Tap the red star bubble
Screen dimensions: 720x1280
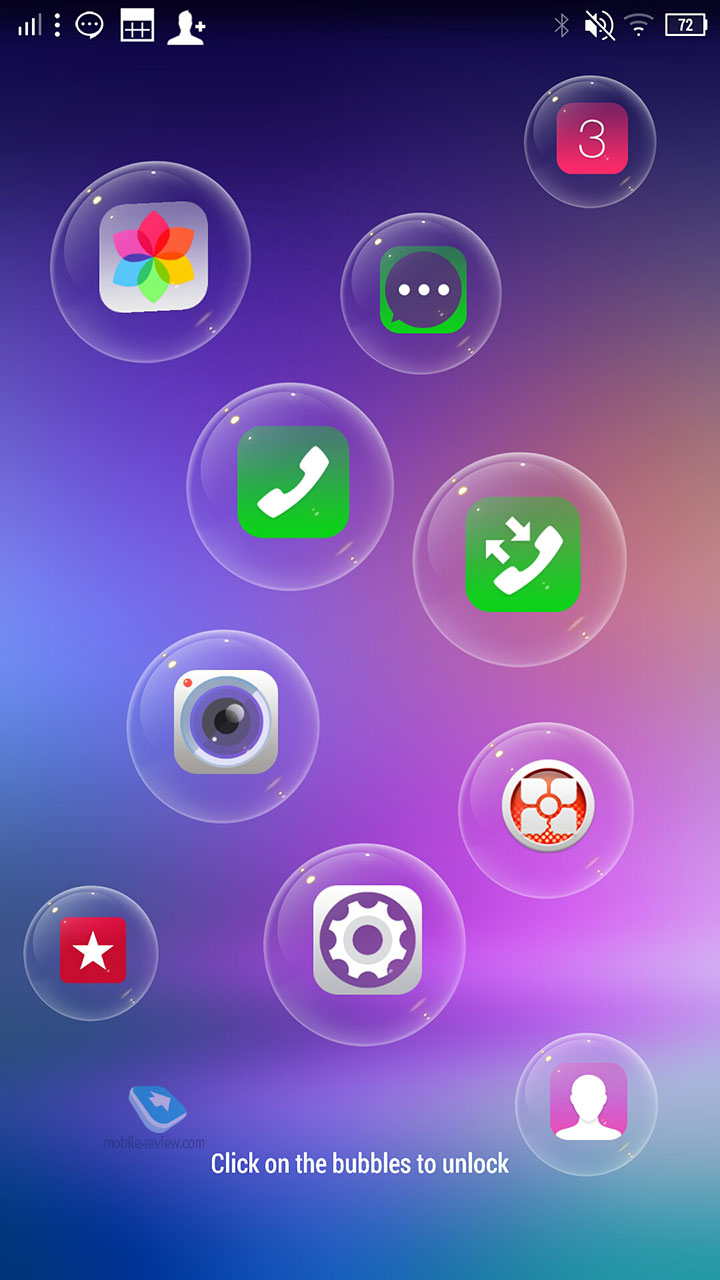(x=92, y=951)
